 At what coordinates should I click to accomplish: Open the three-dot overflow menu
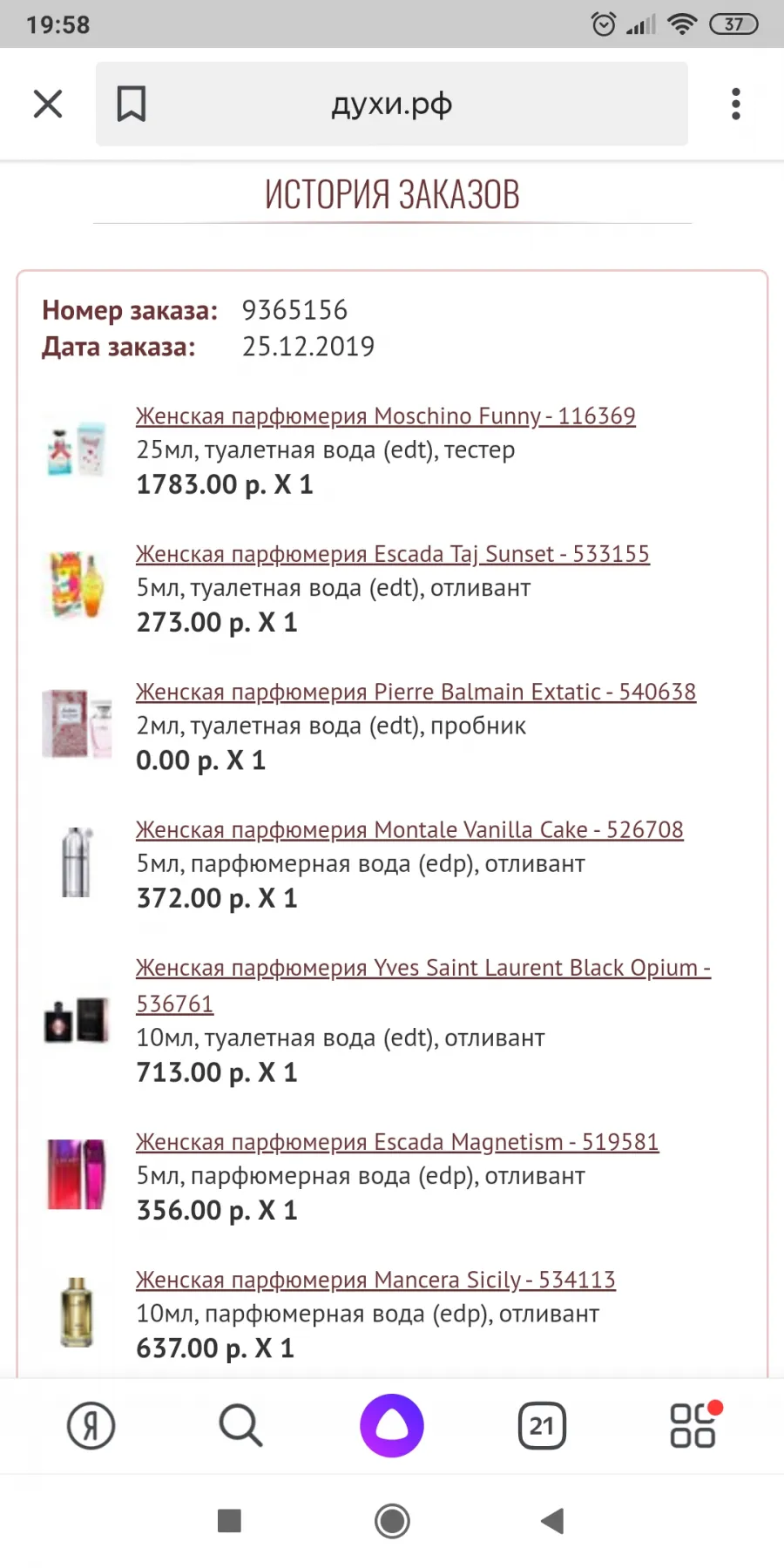point(736,104)
